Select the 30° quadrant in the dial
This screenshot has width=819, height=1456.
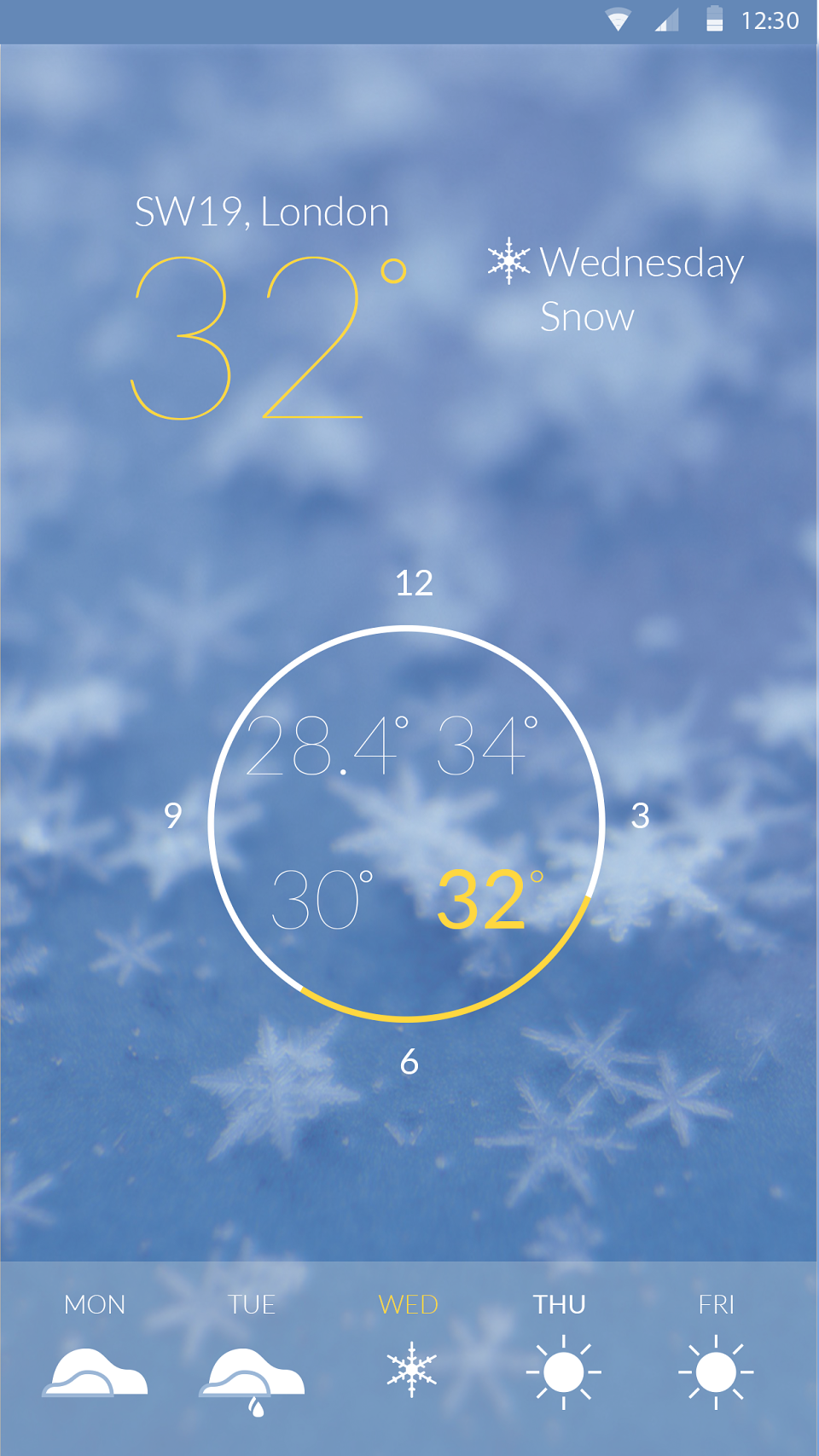click(322, 899)
